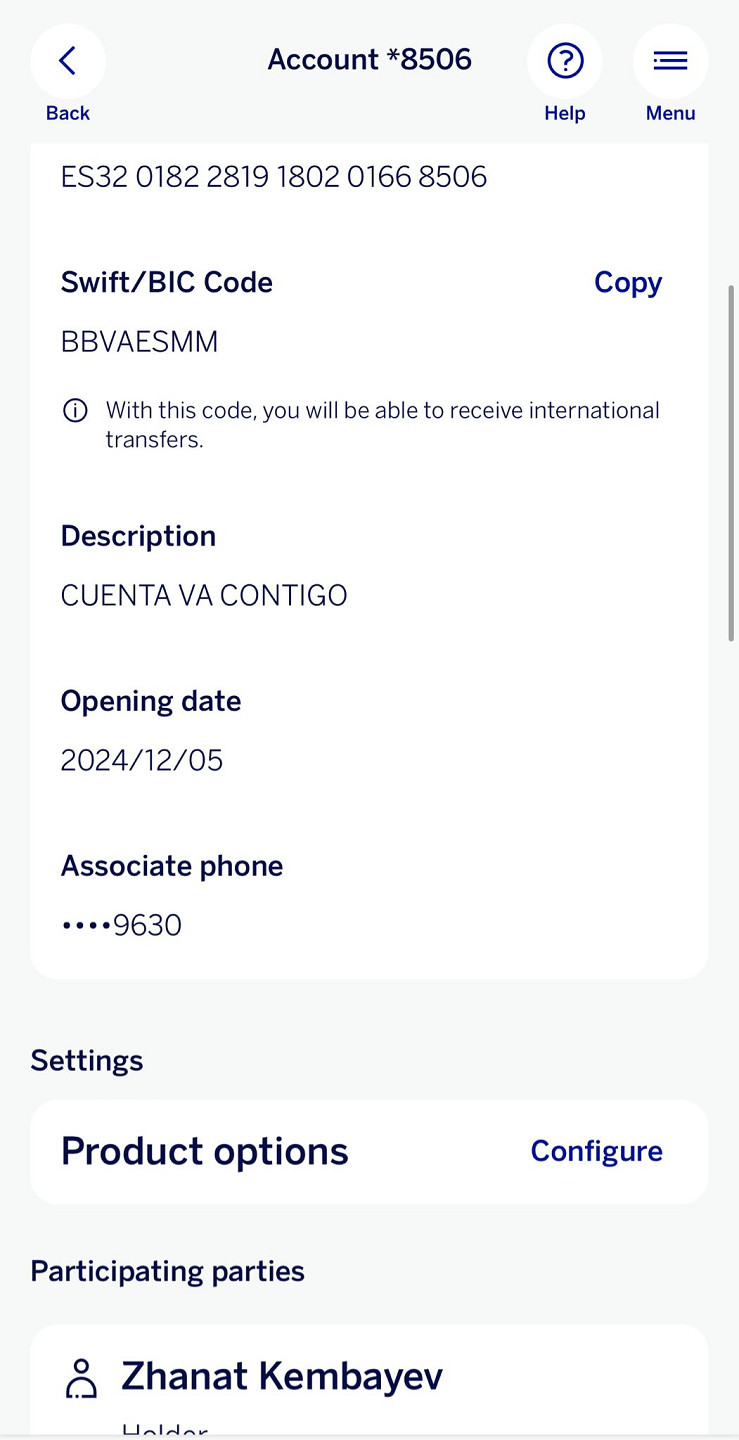Open the Help question mark
The height and width of the screenshot is (1440, 739).
tap(565, 61)
